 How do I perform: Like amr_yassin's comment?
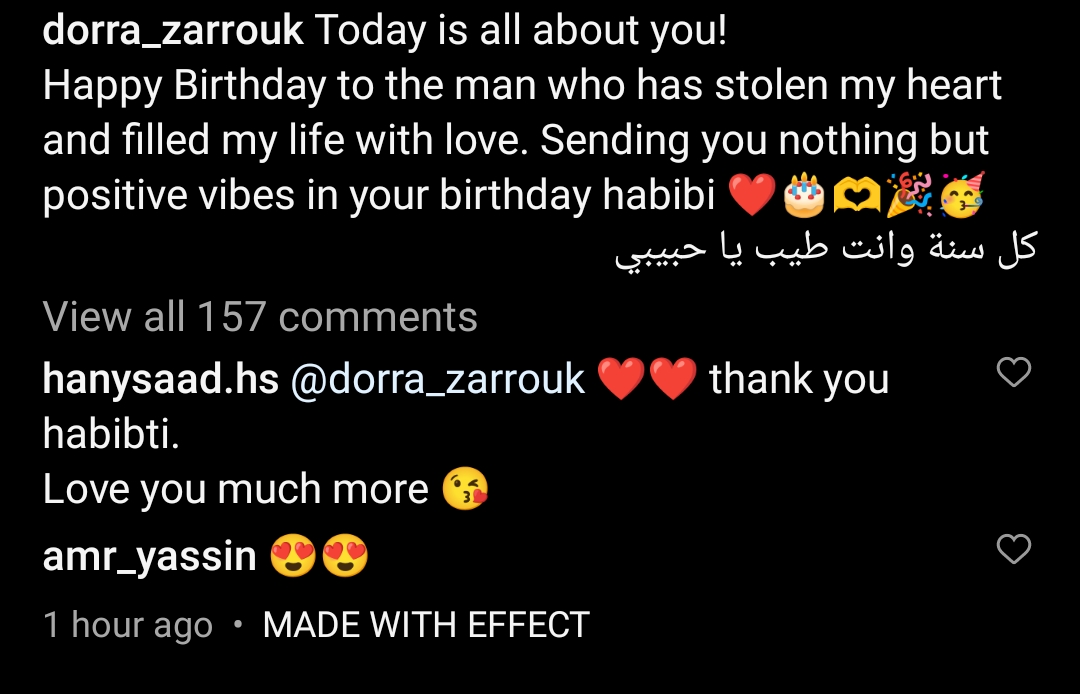(x=1014, y=549)
